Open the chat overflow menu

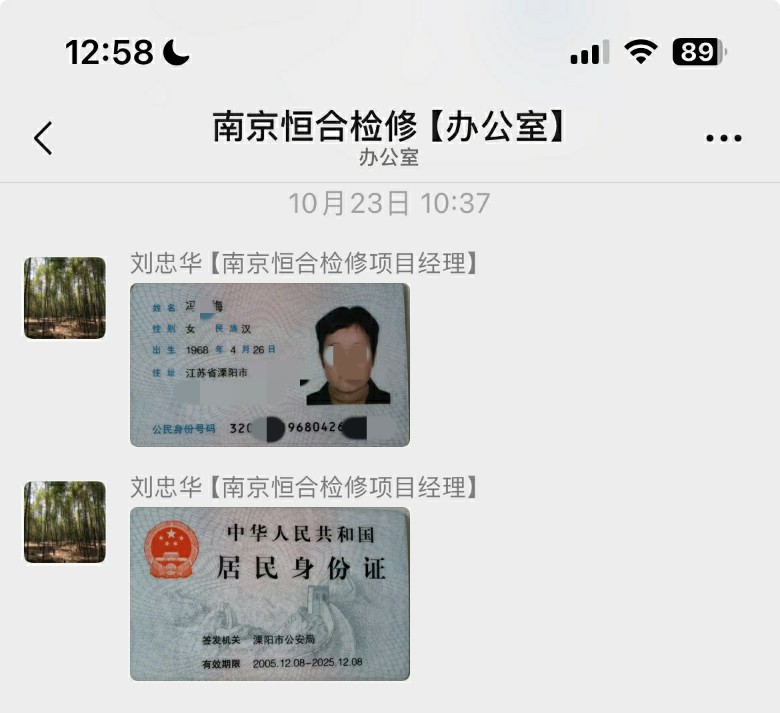pos(723,138)
